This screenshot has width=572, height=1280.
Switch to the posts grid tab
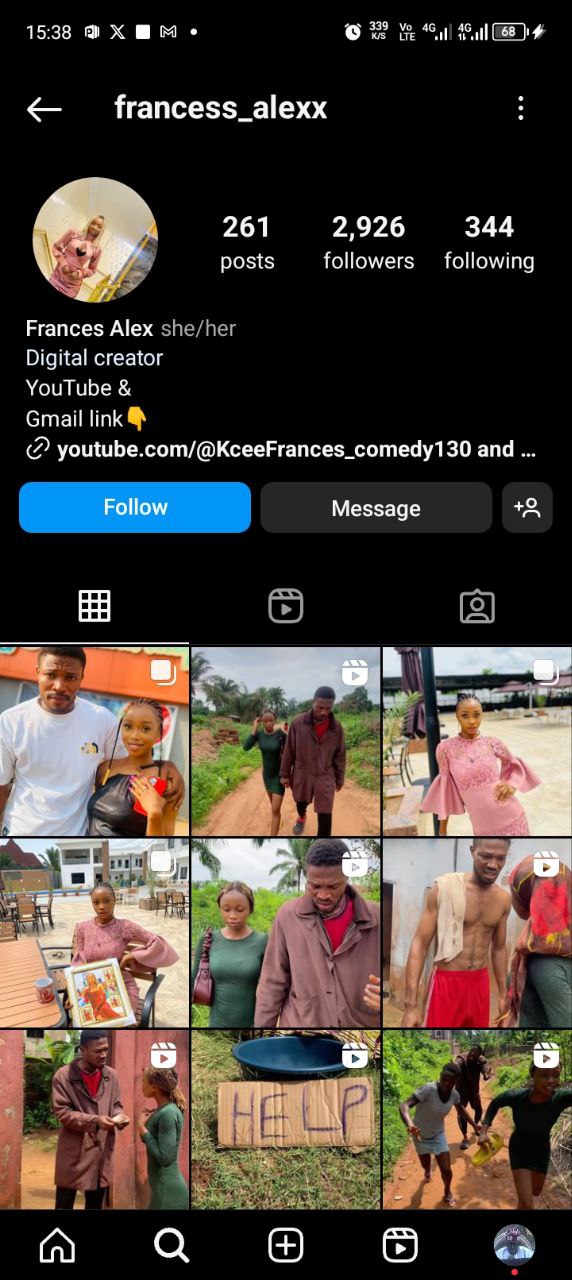tap(95, 606)
